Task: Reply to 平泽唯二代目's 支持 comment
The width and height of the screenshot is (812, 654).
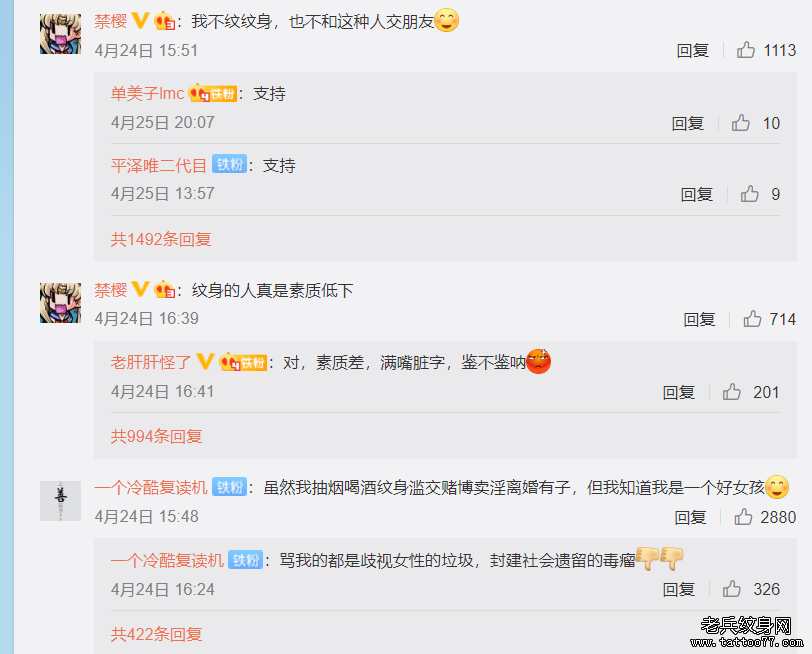Action: click(x=697, y=194)
